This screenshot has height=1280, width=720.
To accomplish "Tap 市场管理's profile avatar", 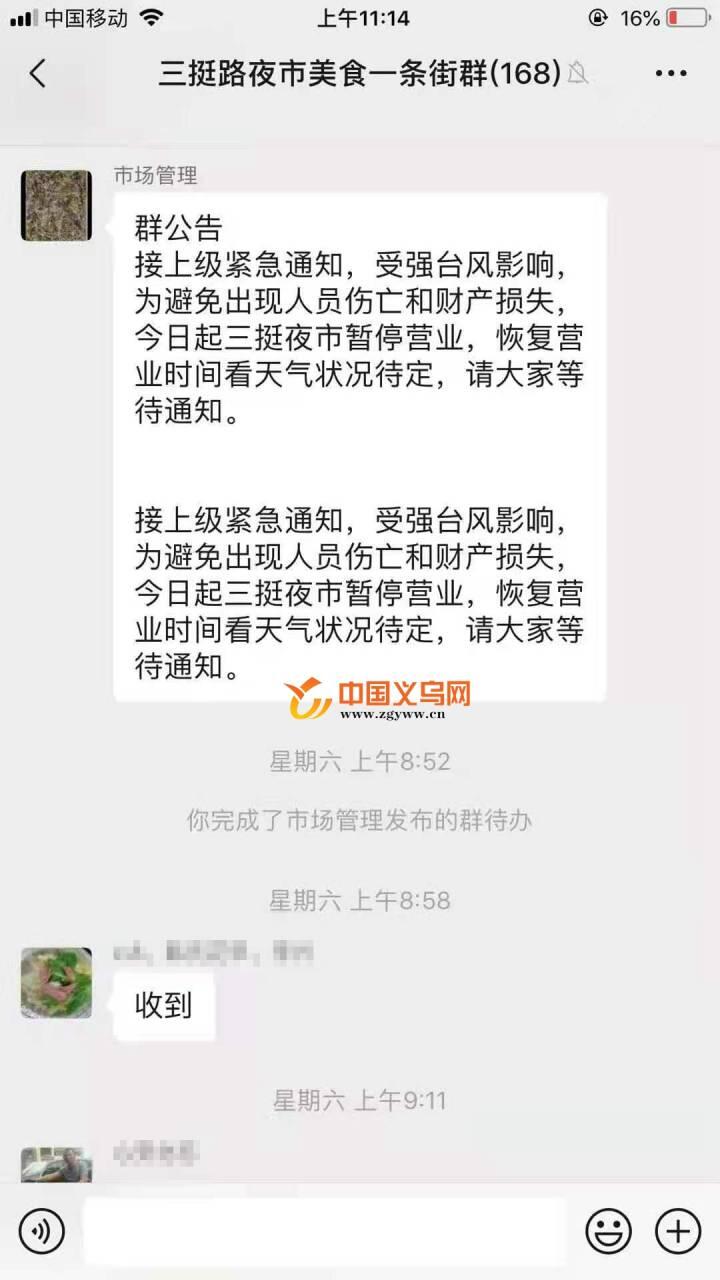I will [x=56, y=205].
